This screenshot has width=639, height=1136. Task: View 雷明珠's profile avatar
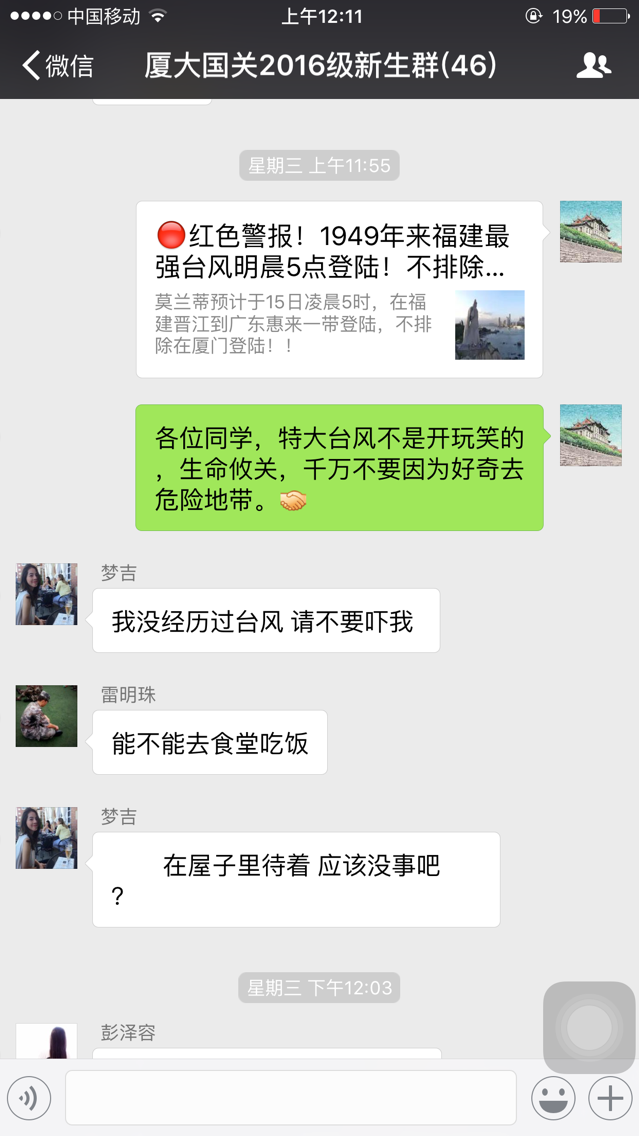pos(46,716)
